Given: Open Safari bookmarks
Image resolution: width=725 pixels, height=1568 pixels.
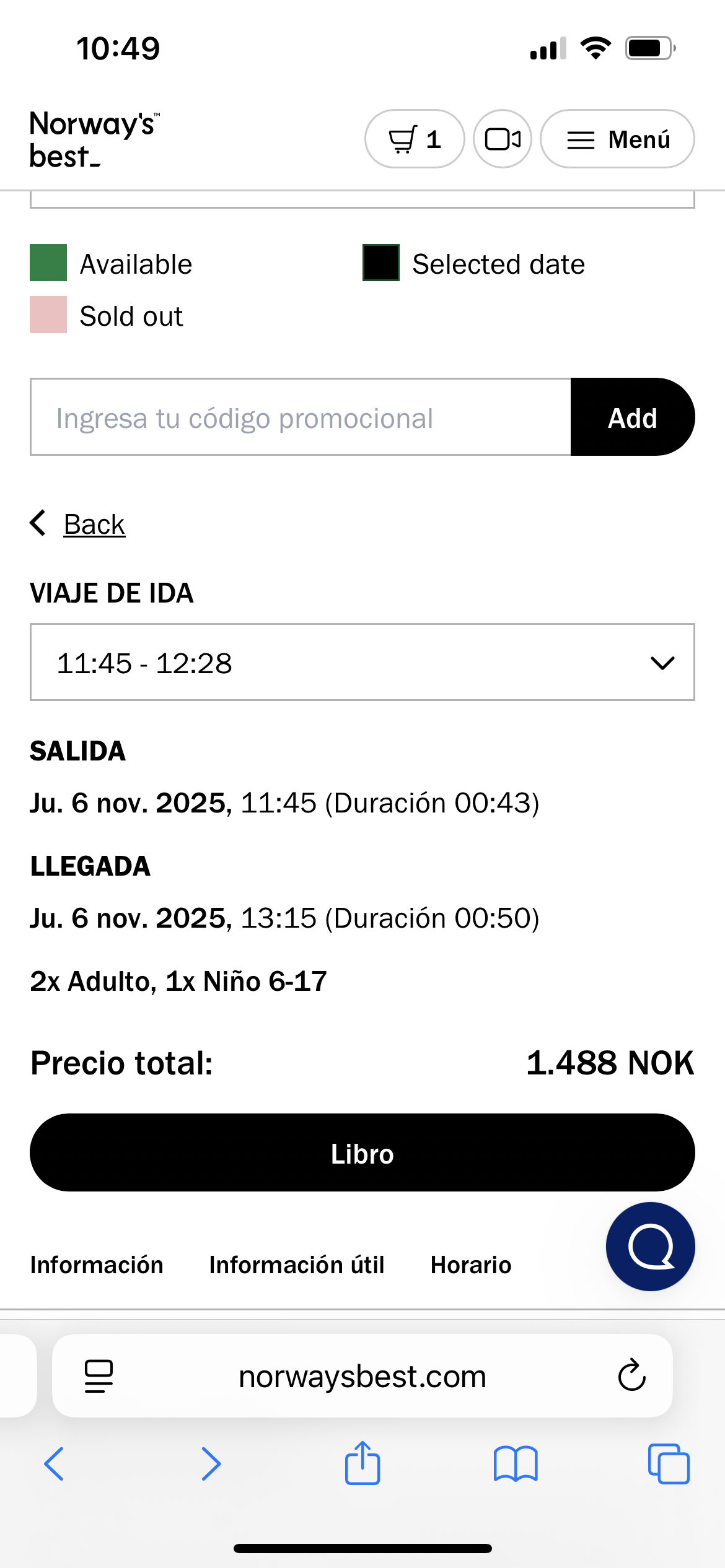Looking at the screenshot, I should point(516,1463).
